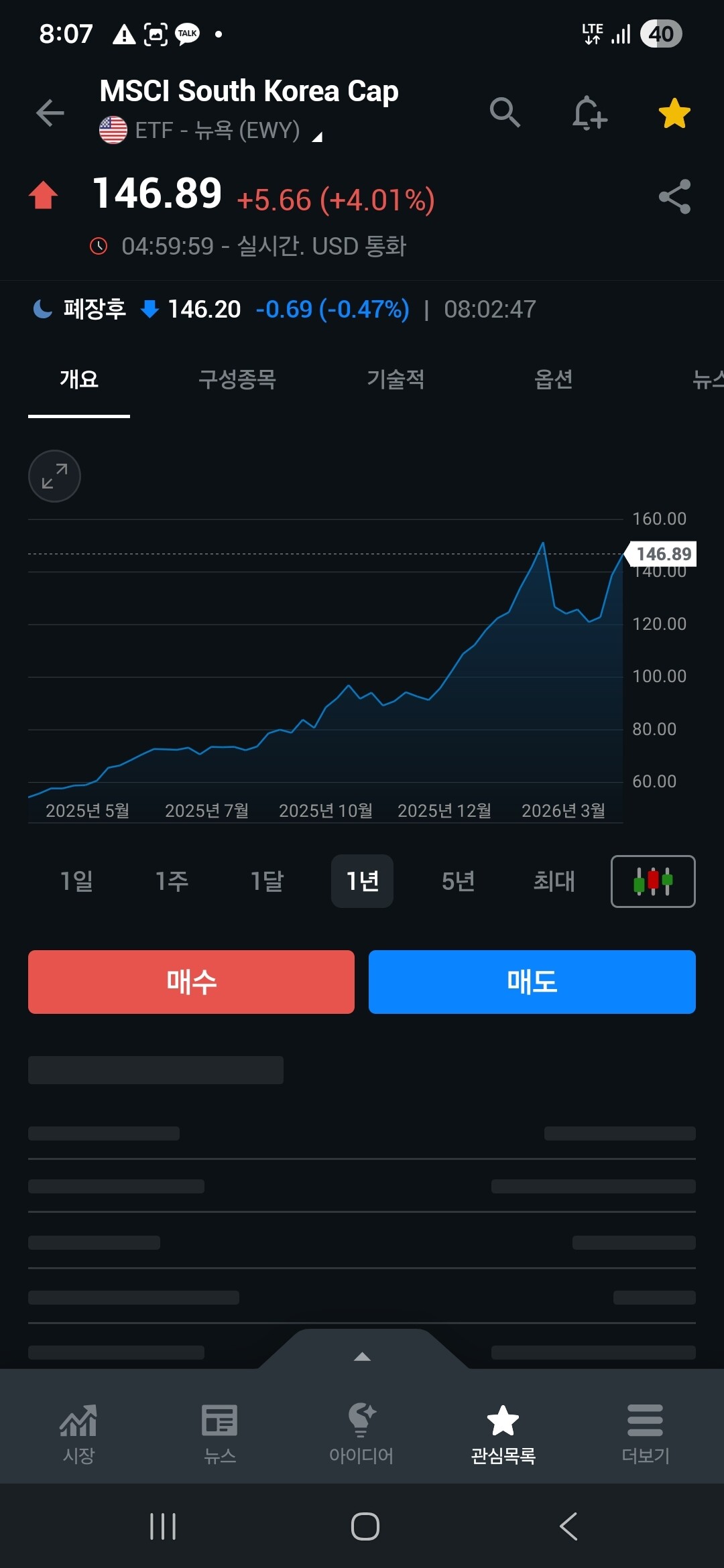Screen dimensions: 724x1568
Task: Open the search magnifier icon
Action: 504,112
